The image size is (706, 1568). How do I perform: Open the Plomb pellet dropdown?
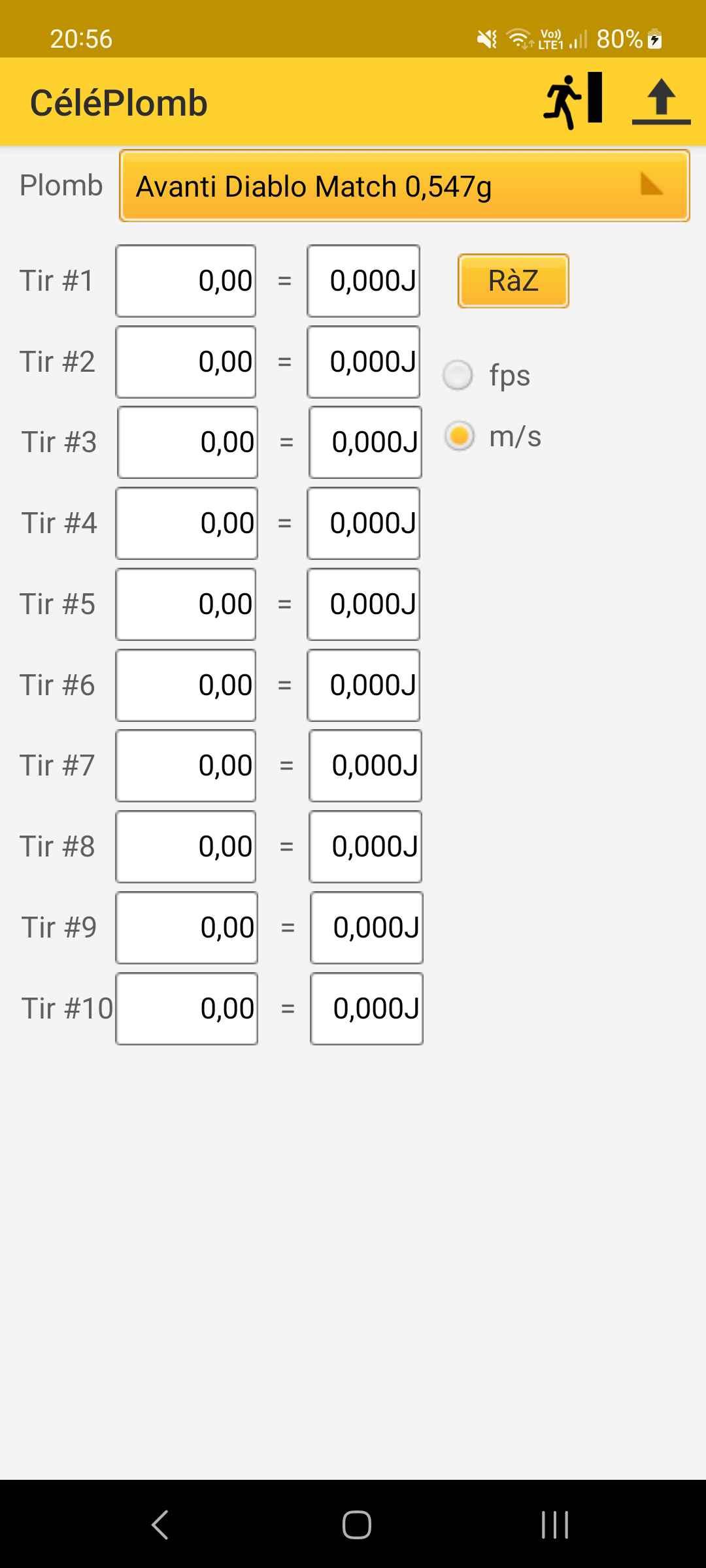tap(404, 186)
